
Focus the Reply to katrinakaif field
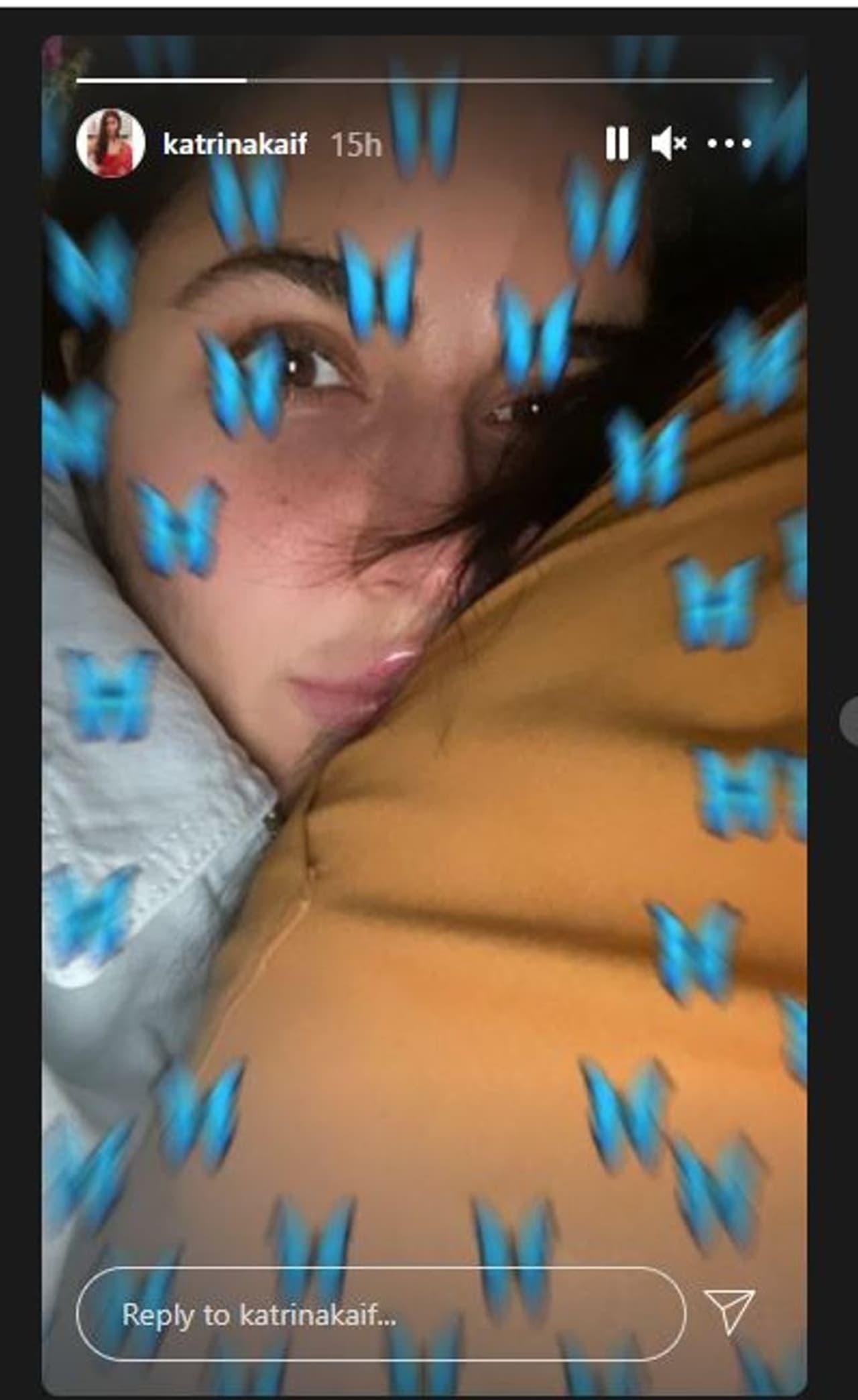380,1315
